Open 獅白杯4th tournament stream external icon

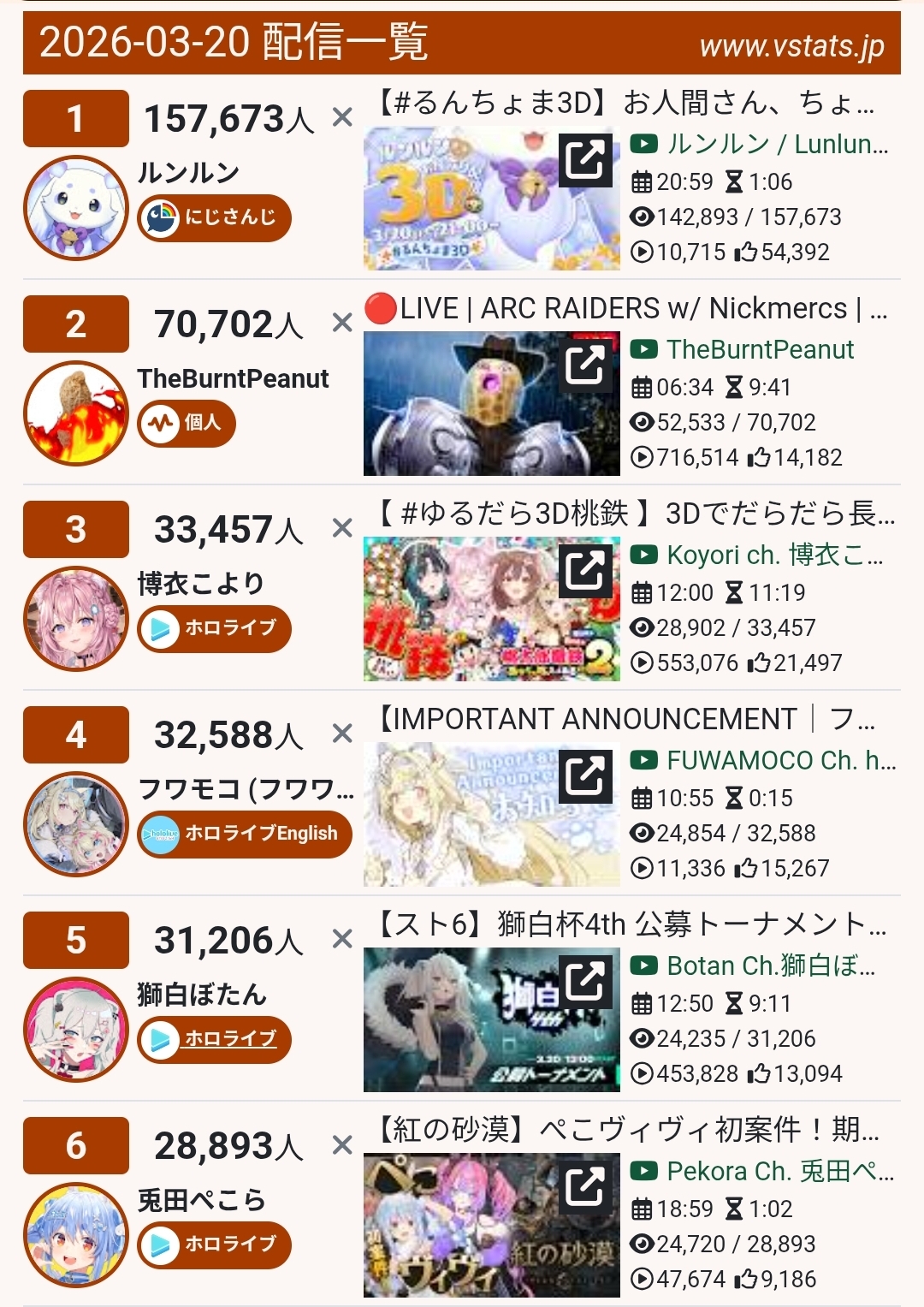pos(586,981)
